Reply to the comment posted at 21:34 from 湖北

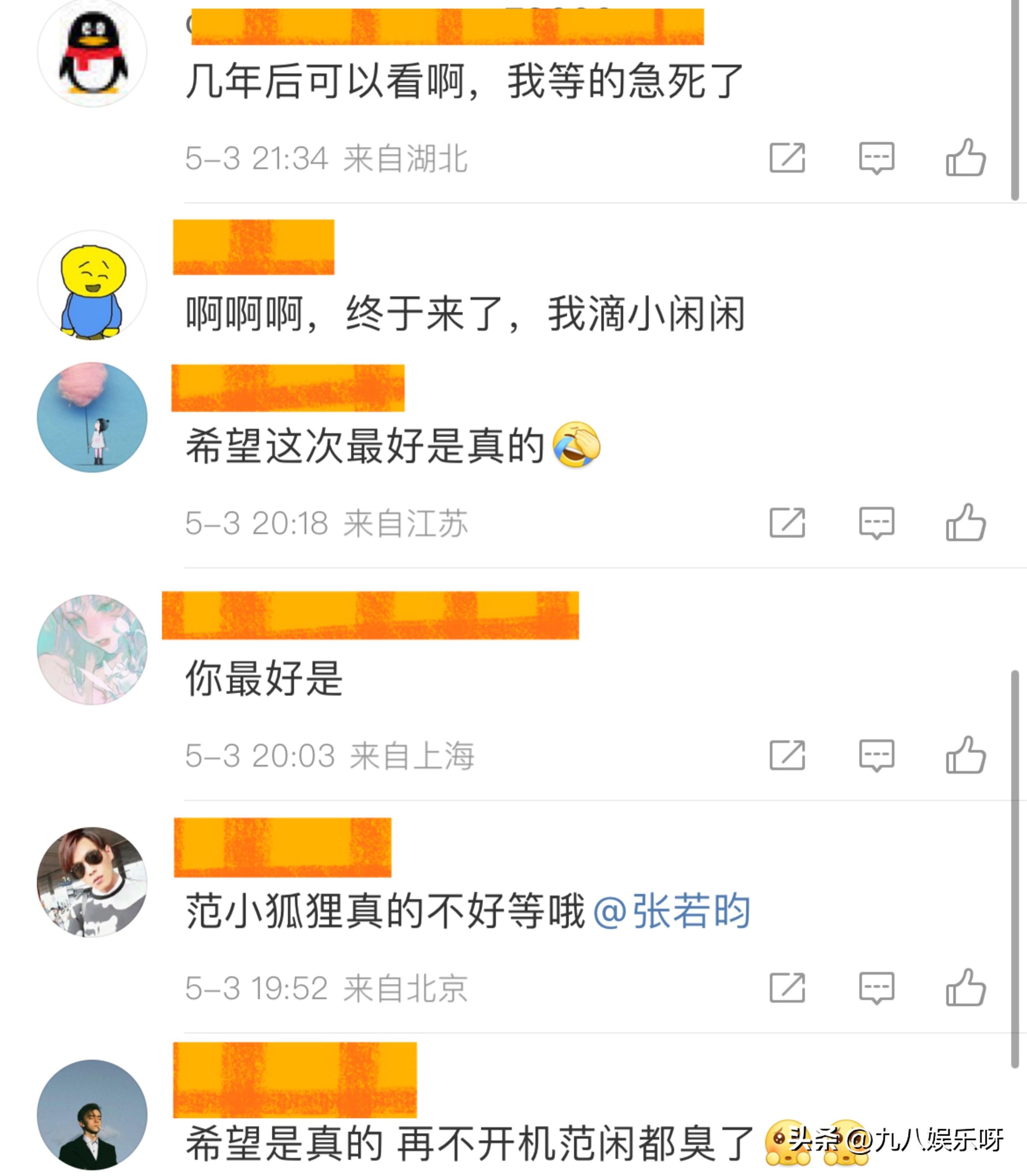[876, 158]
